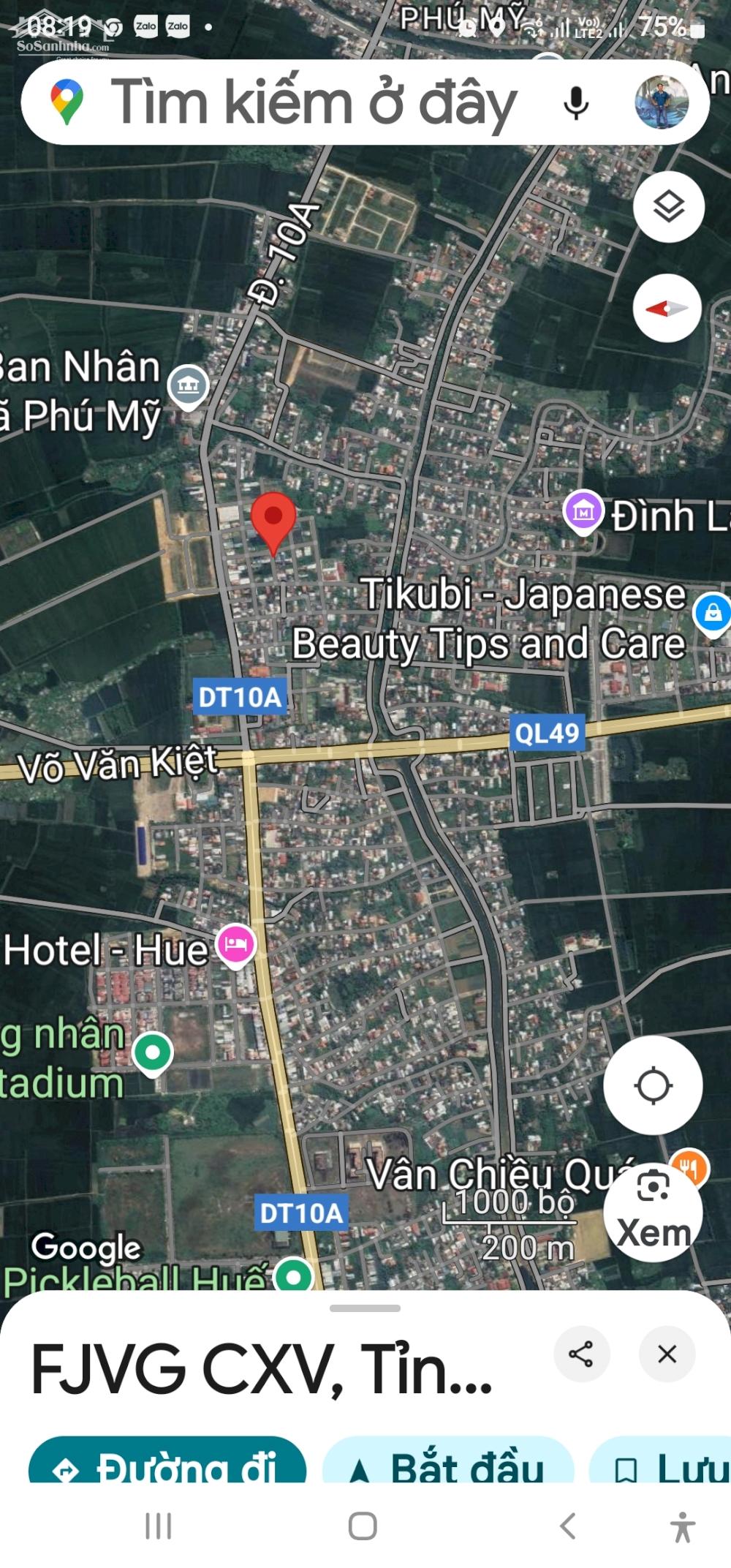731x1568 pixels.
Task: Go back using the system back button
Action: pos(567,1526)
